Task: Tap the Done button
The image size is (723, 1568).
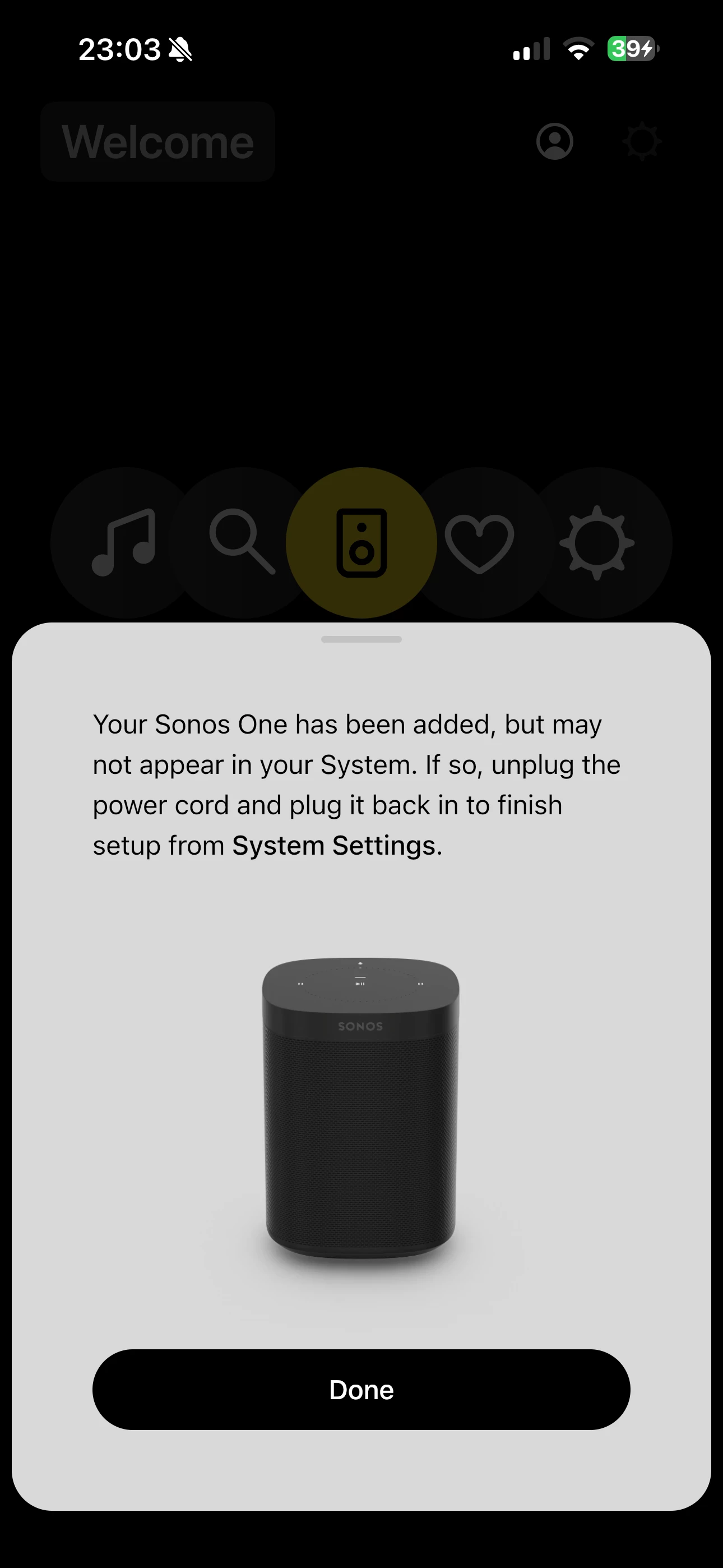Action: point(361,1390)
